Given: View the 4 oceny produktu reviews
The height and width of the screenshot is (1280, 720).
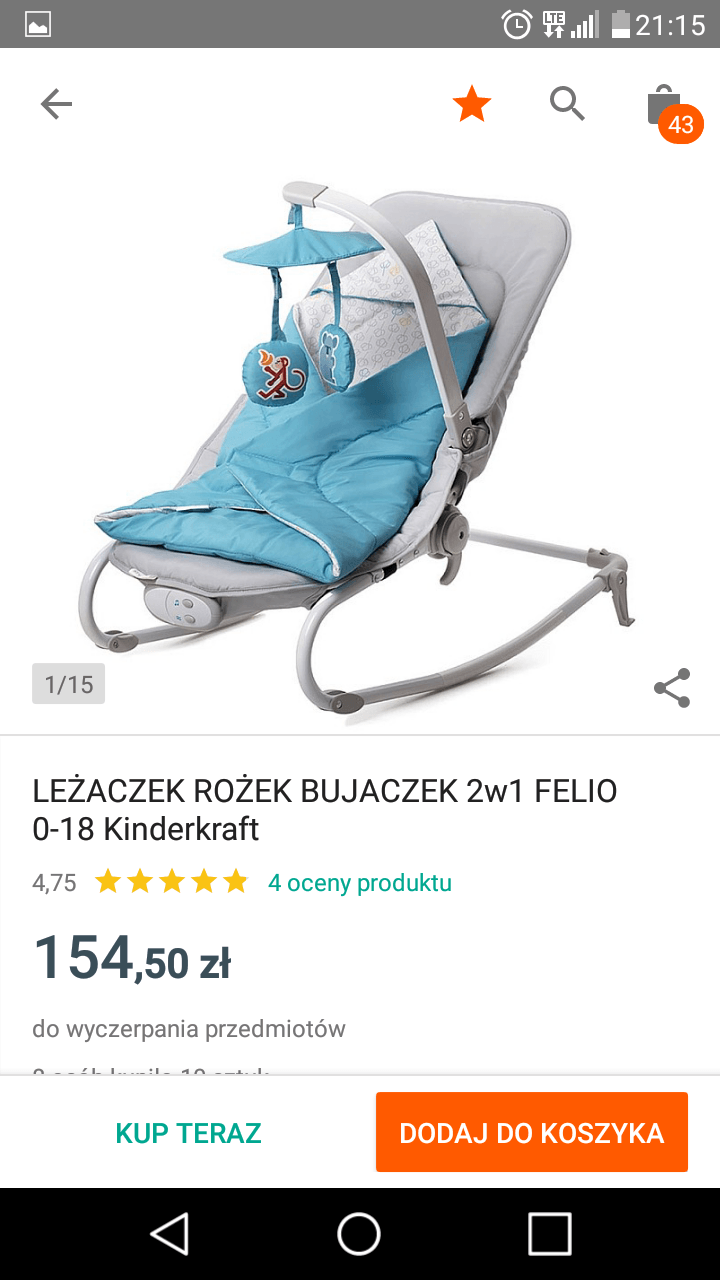Looking at the screenshot, I should (360, 883).
